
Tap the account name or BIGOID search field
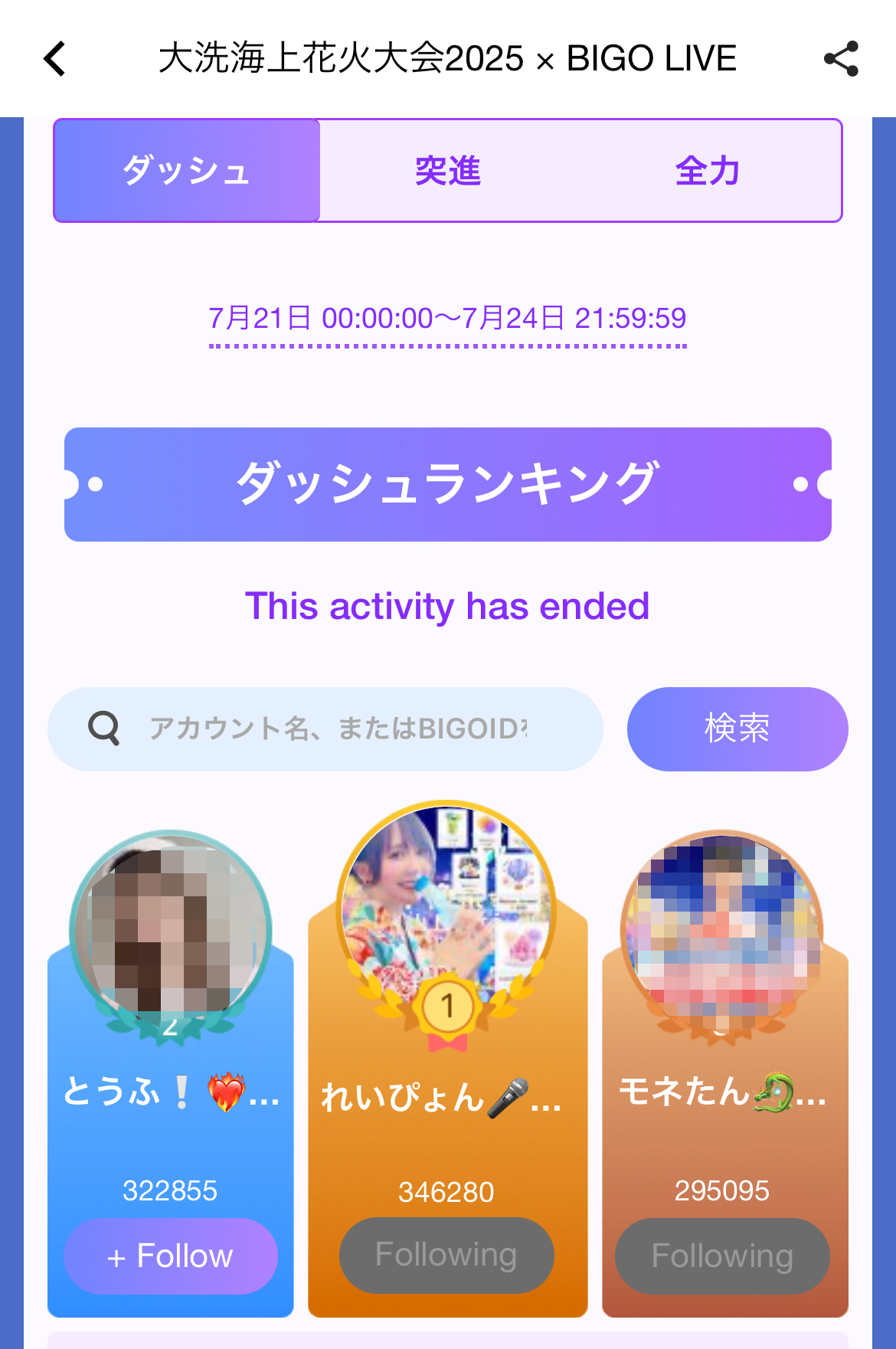(337, 729)
